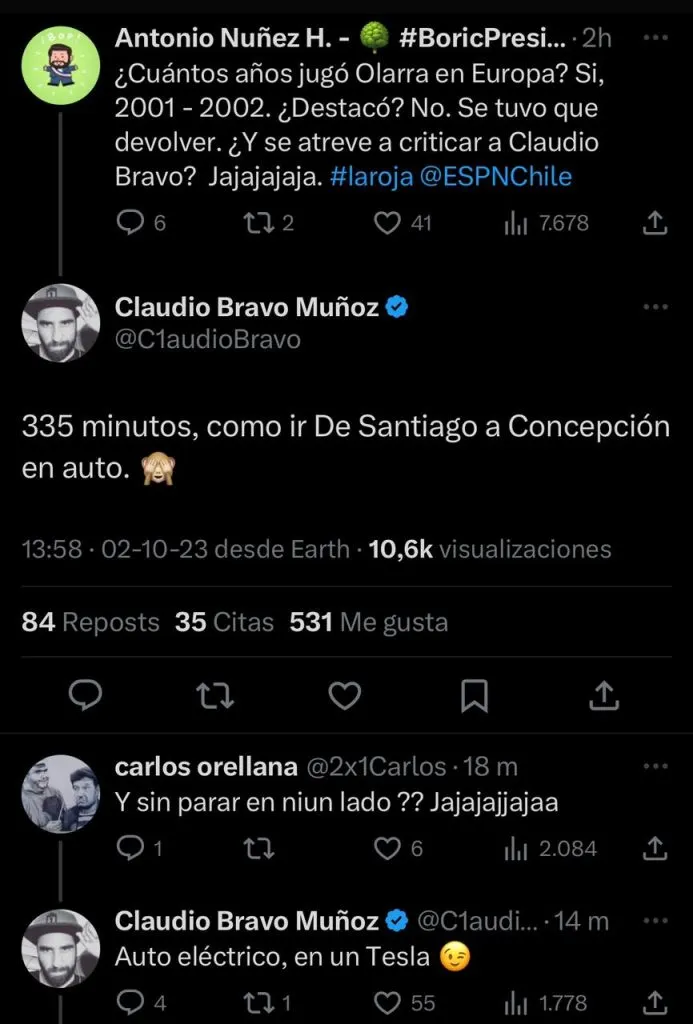
Task: Like Antonio Nuñez H.'s tweet
Action: tap(387, 223)
